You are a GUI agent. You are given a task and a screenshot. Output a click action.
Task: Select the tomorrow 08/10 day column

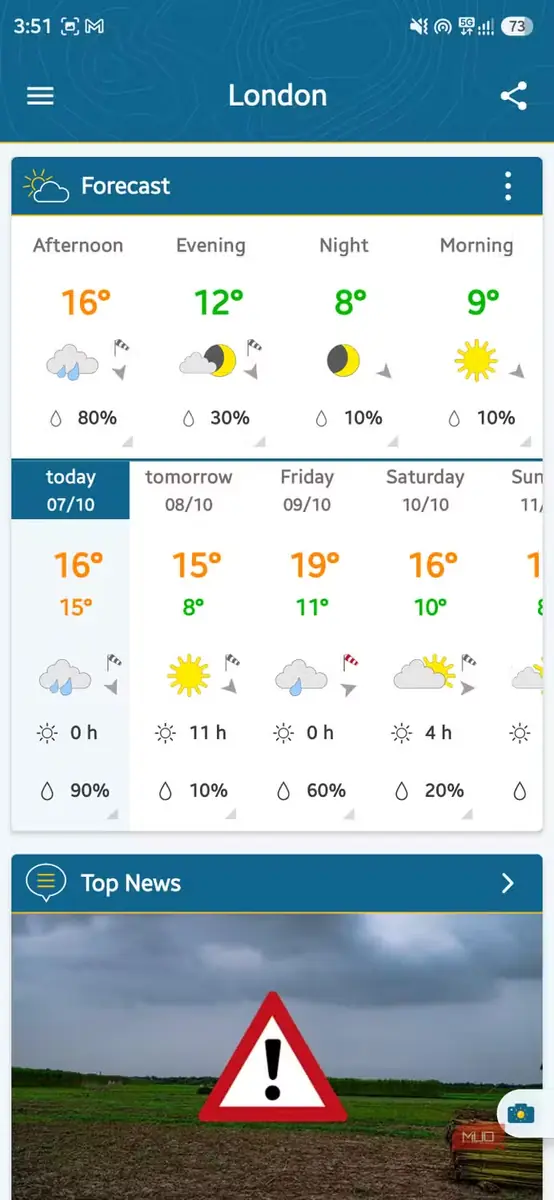[188, 643]
